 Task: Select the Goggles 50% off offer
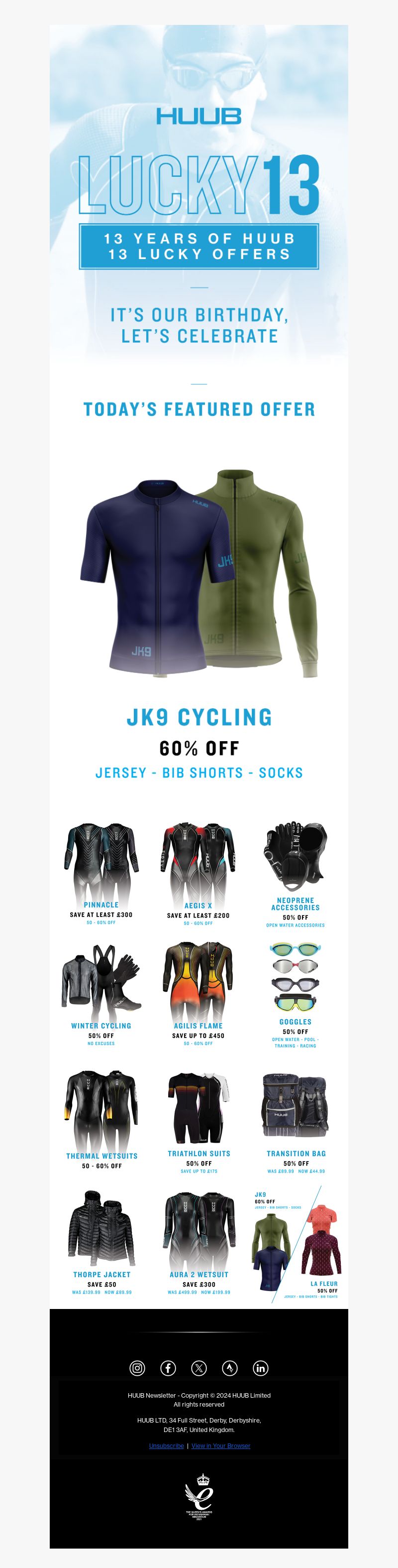click(296, 993)
